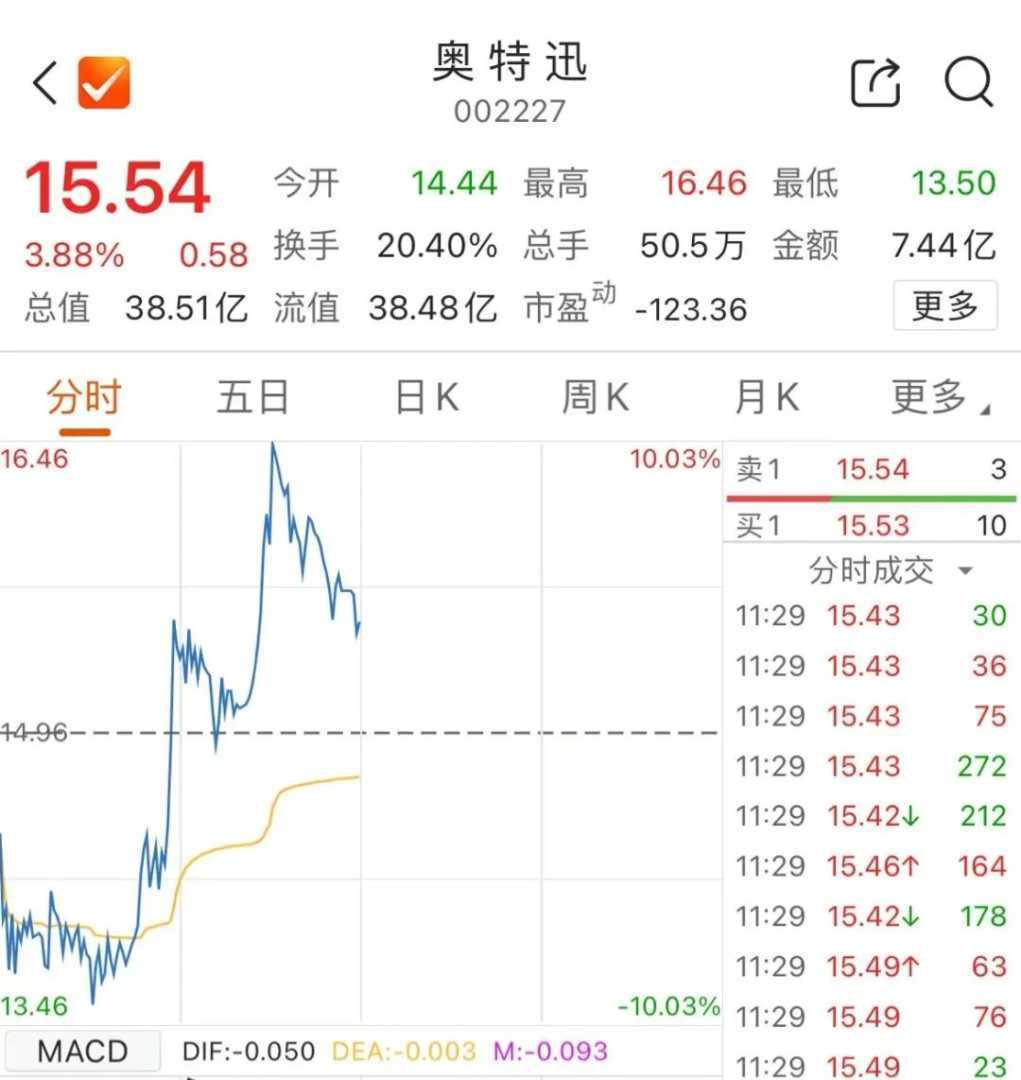1021x1080 pixels.
Task: Open stock search magnifier
Action: point(968,82)
